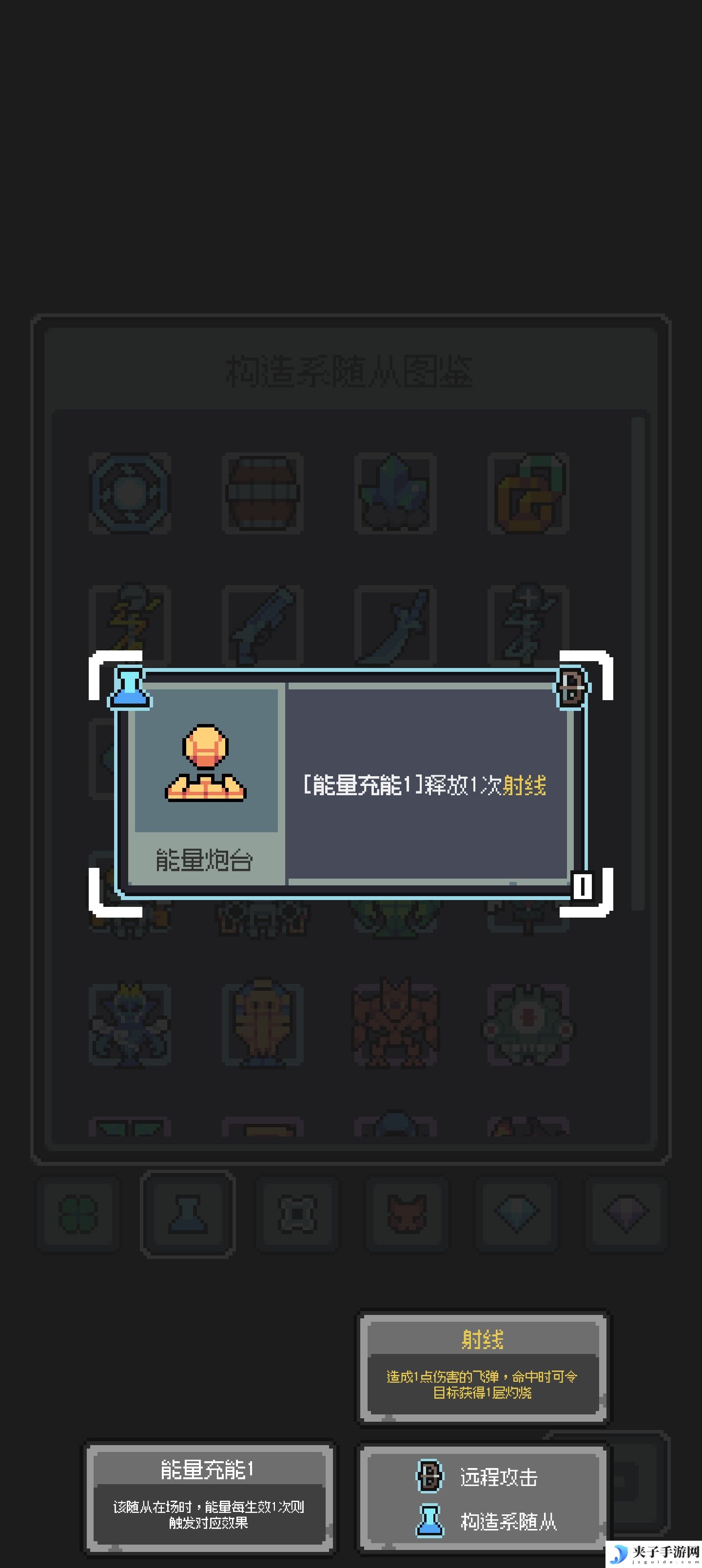Switch to the four-leaf clover tab
The image size is (702, 1568).
[78, 1213]
